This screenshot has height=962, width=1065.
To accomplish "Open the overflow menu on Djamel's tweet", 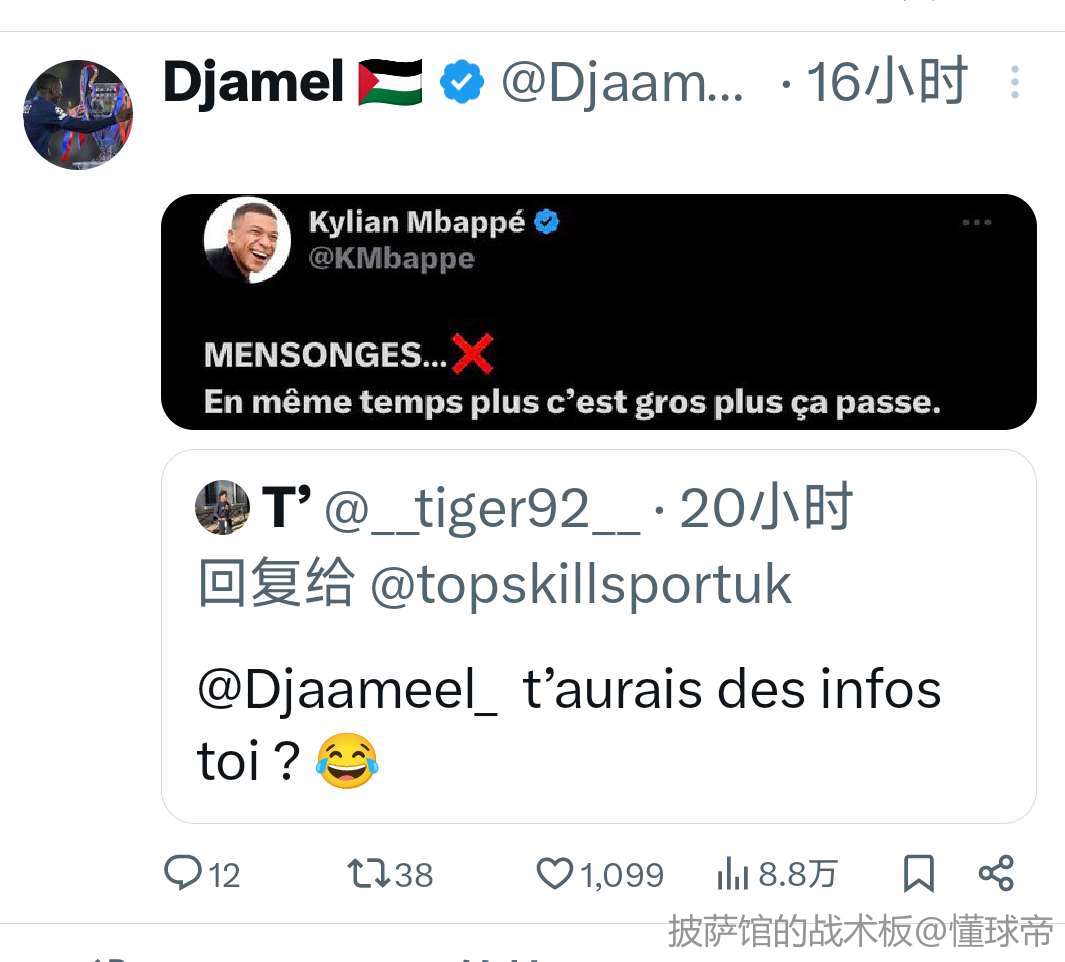I will (1014, 82).
